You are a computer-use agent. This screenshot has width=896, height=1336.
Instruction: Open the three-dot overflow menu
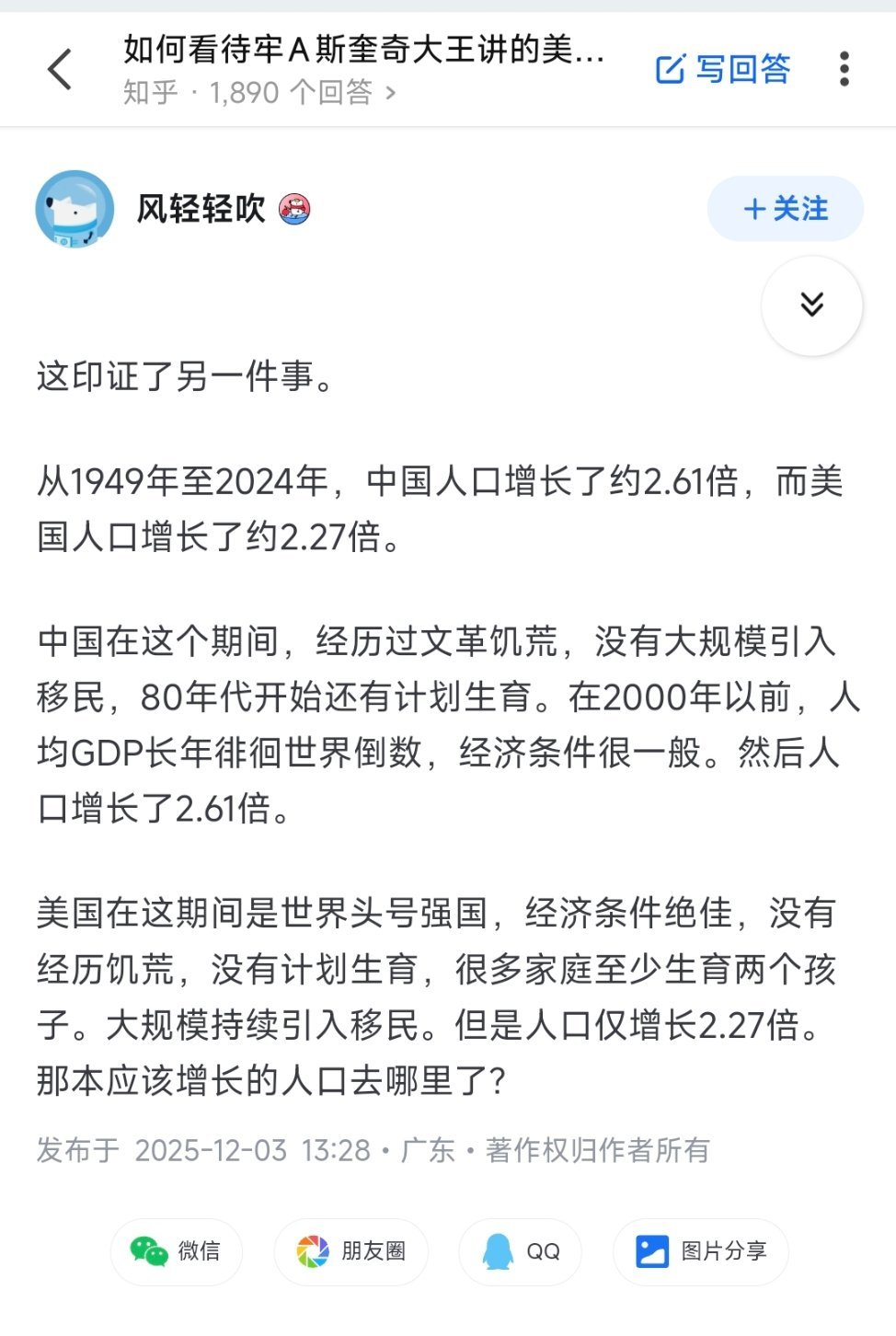coord(845,69)
